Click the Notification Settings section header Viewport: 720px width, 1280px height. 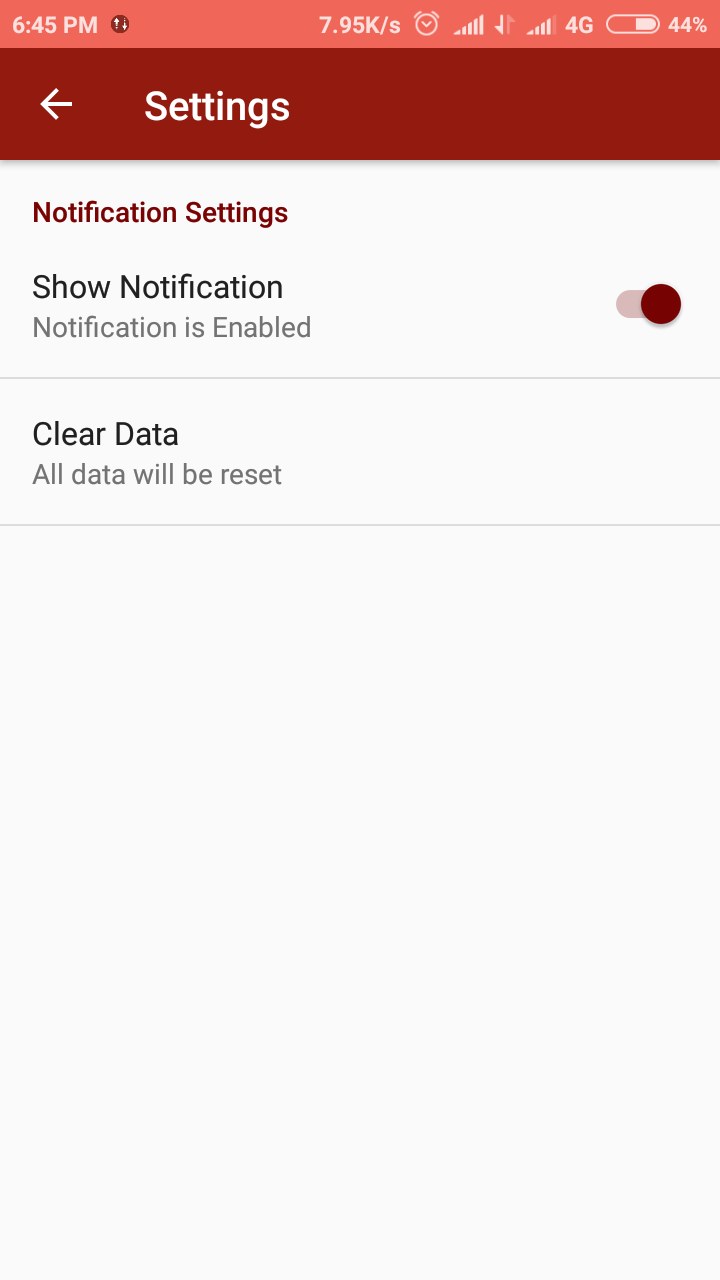159,212
